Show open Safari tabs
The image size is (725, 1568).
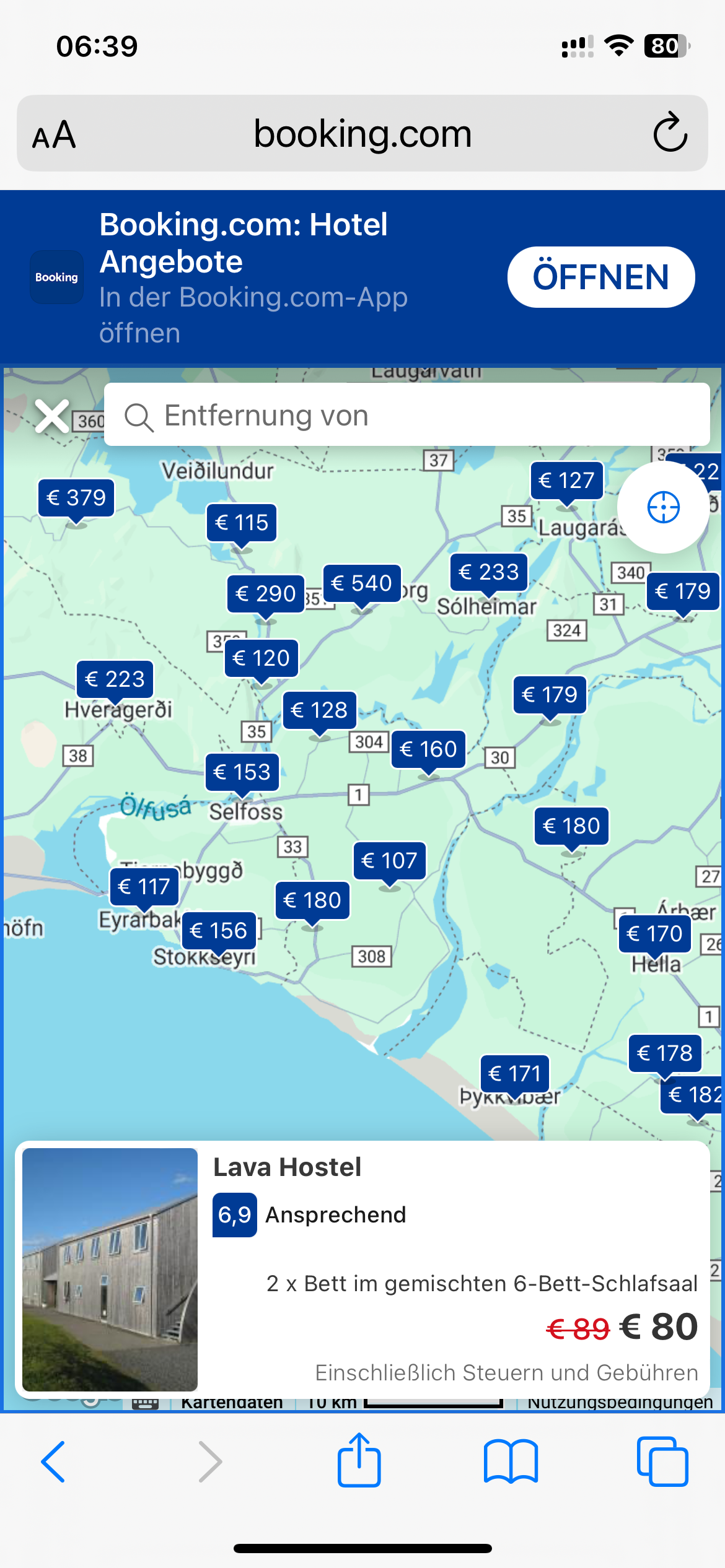(662, 1461)
